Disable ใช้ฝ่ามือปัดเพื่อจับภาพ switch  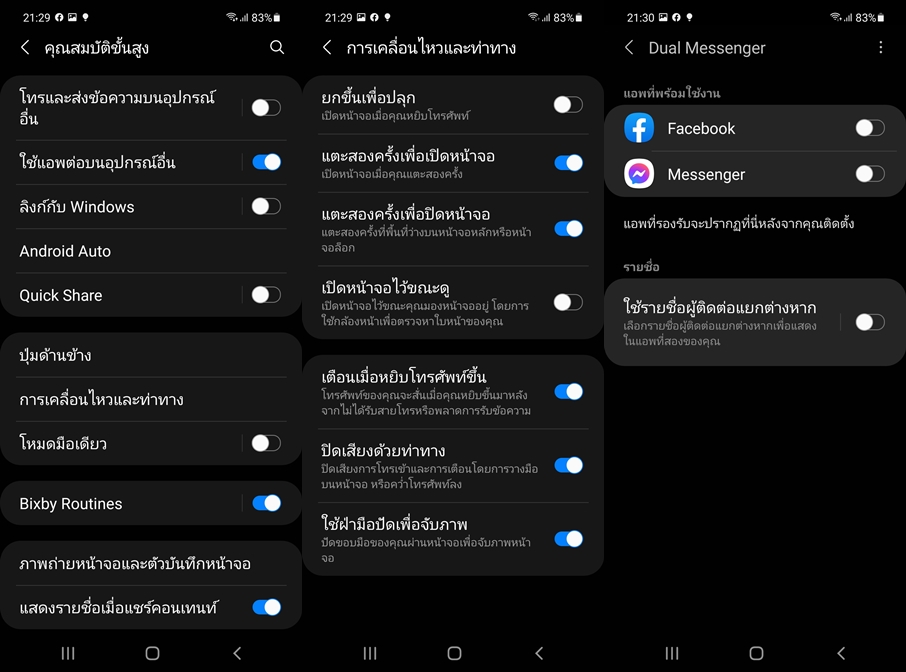click(x=568, y=539)
